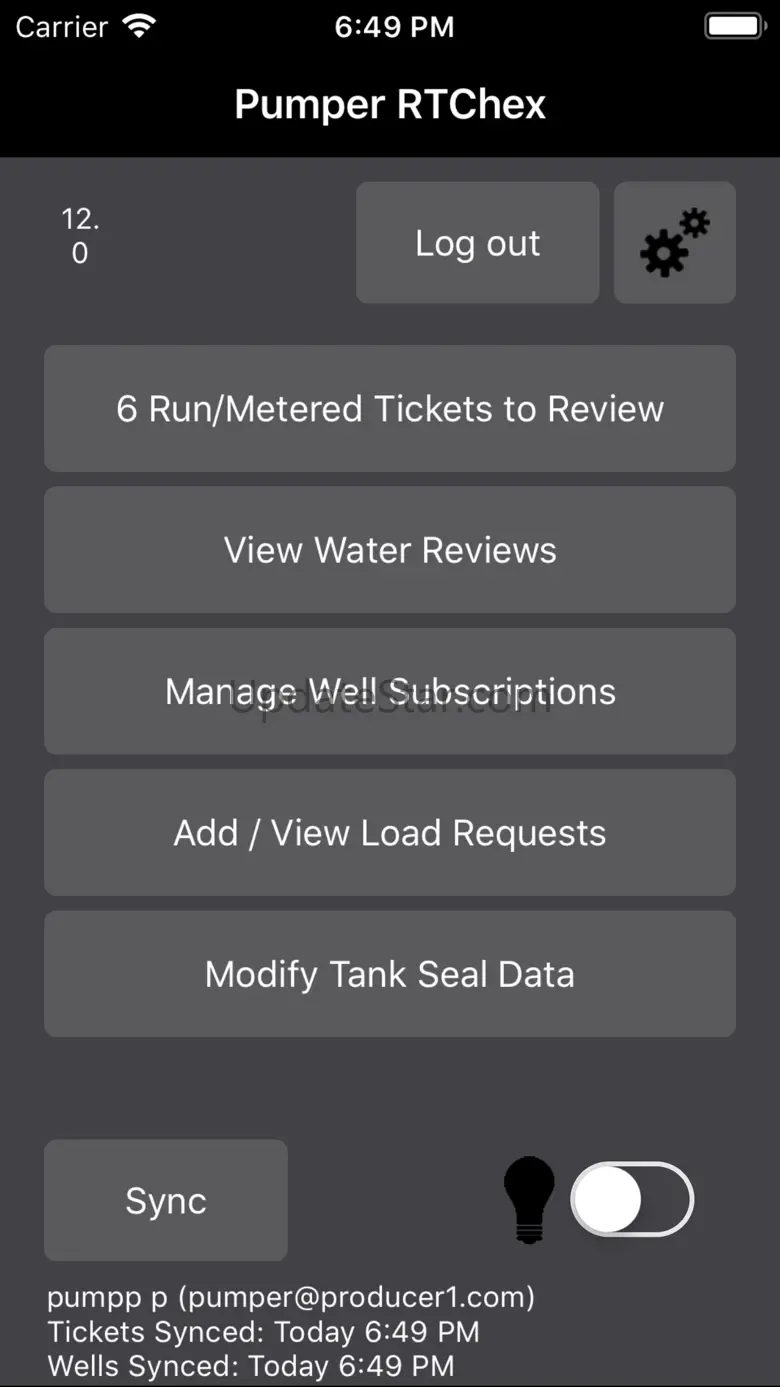Log out of Pumper RTChex
The image size is (780, 1387).
coord(478,242)
